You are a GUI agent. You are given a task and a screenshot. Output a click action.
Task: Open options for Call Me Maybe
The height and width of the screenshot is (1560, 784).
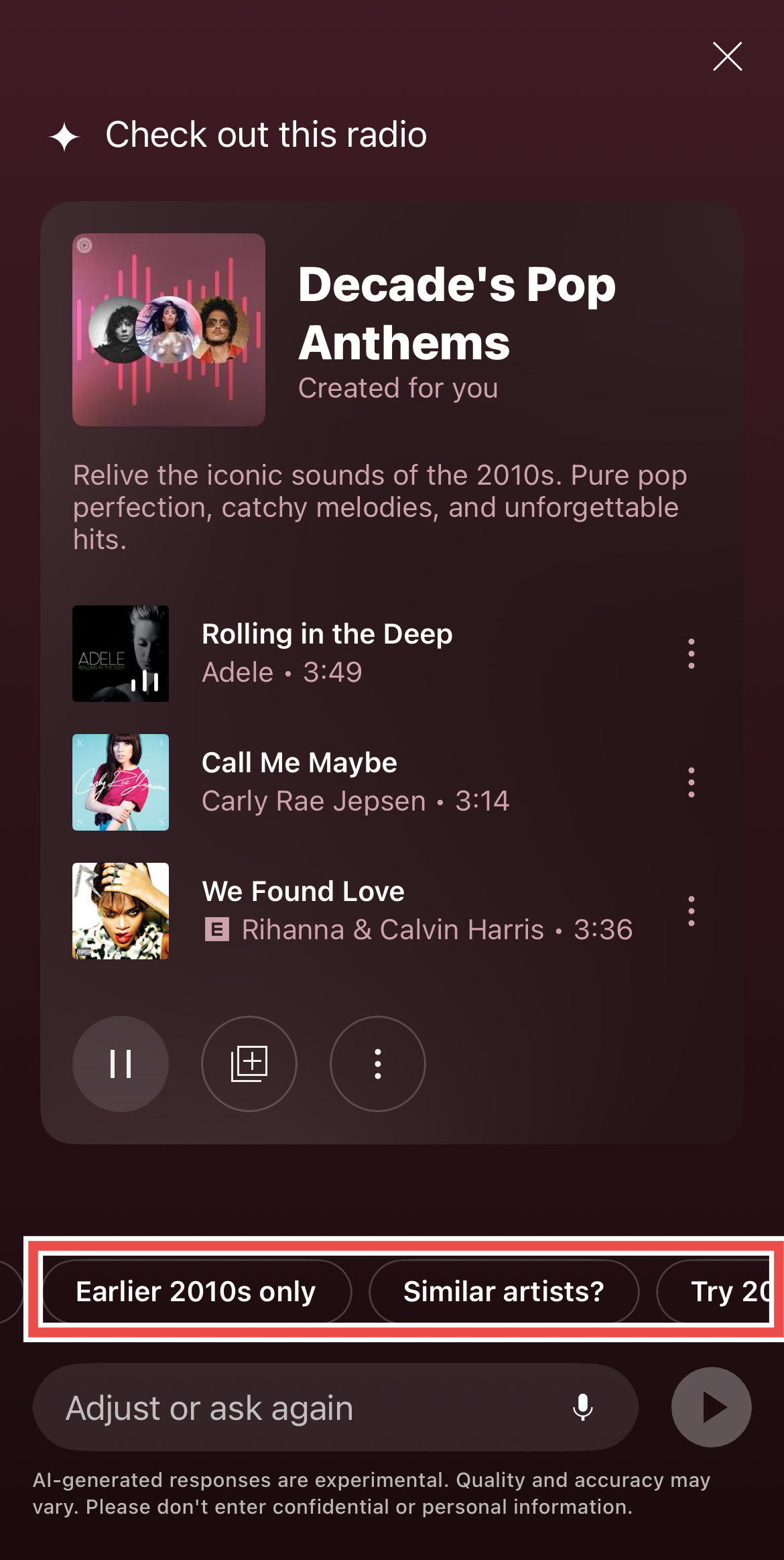tap(691, 782)
